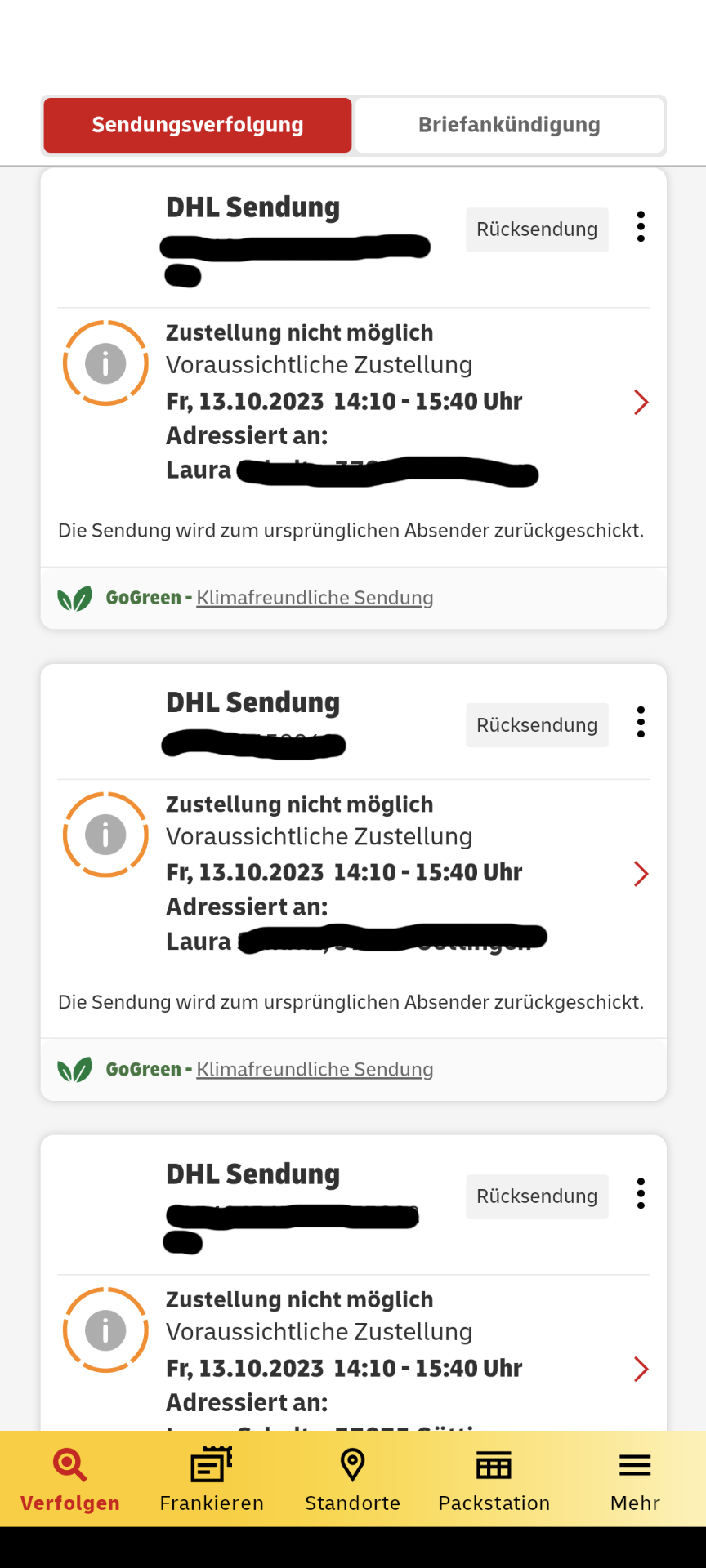Switch to the Packstation tab
Image resolution: width=706 pixels, height=1568 pixels.
(494, 1479)
